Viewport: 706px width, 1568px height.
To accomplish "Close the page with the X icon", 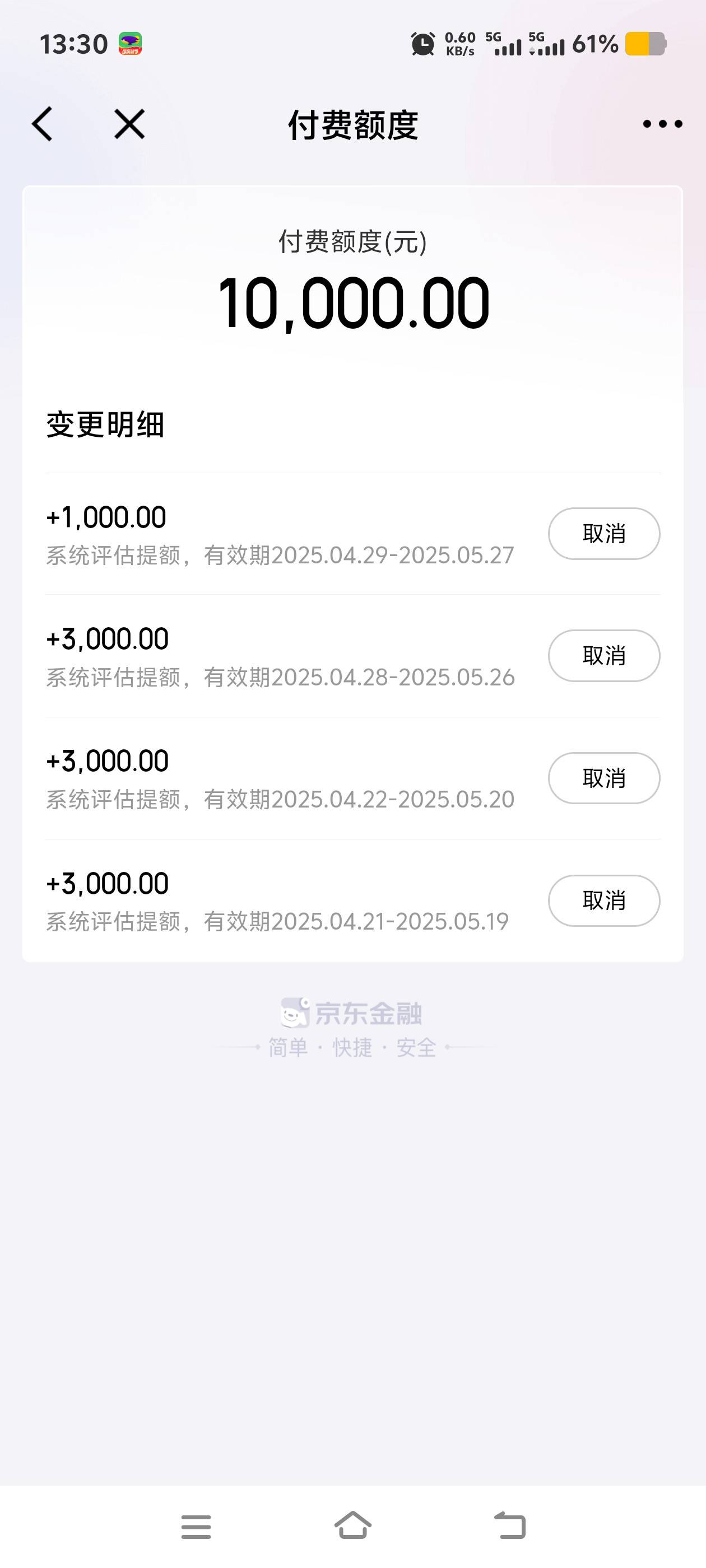I will point(130,124).
